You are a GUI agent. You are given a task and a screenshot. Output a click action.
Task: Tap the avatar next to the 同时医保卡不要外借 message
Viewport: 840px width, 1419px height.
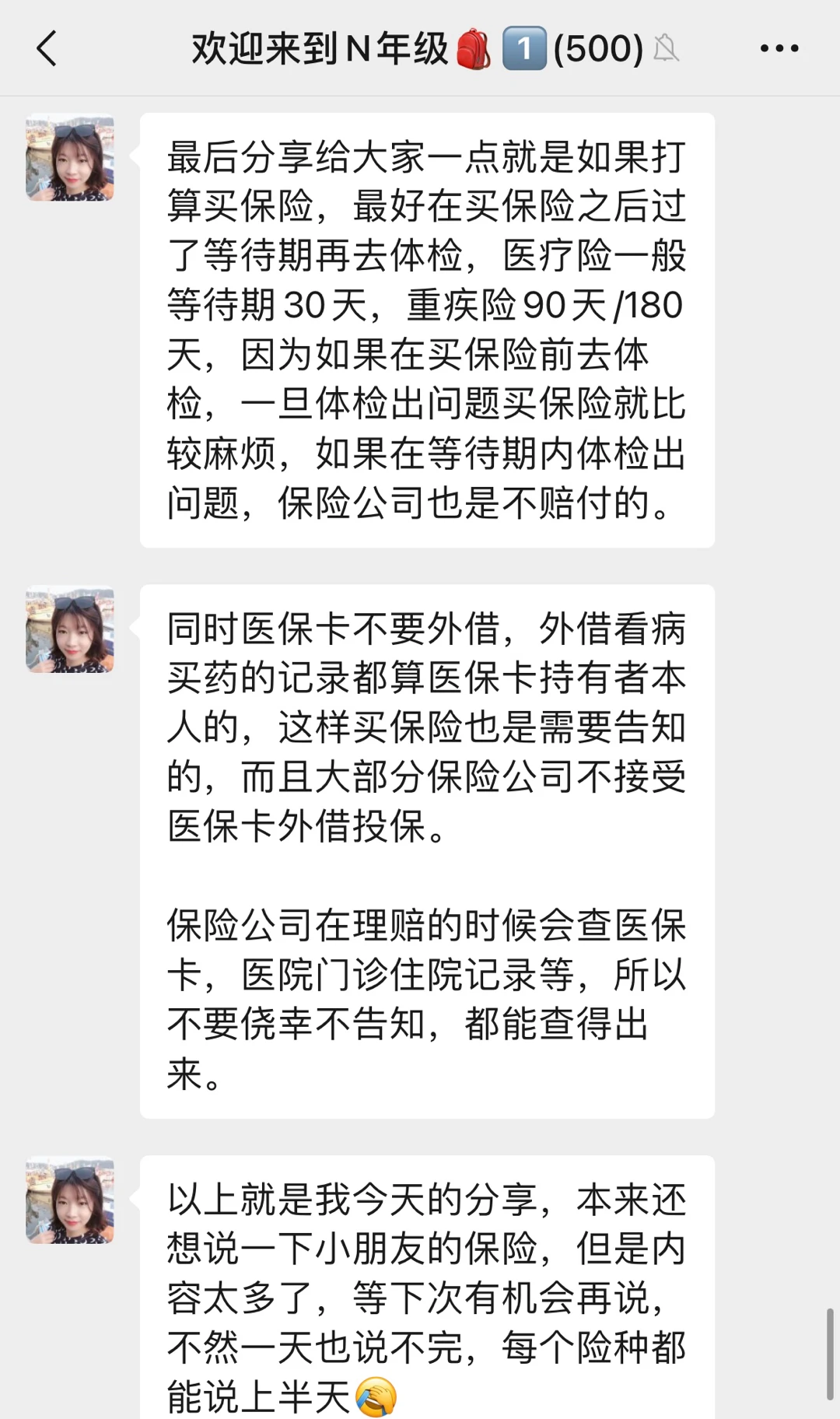click(70, 629)
